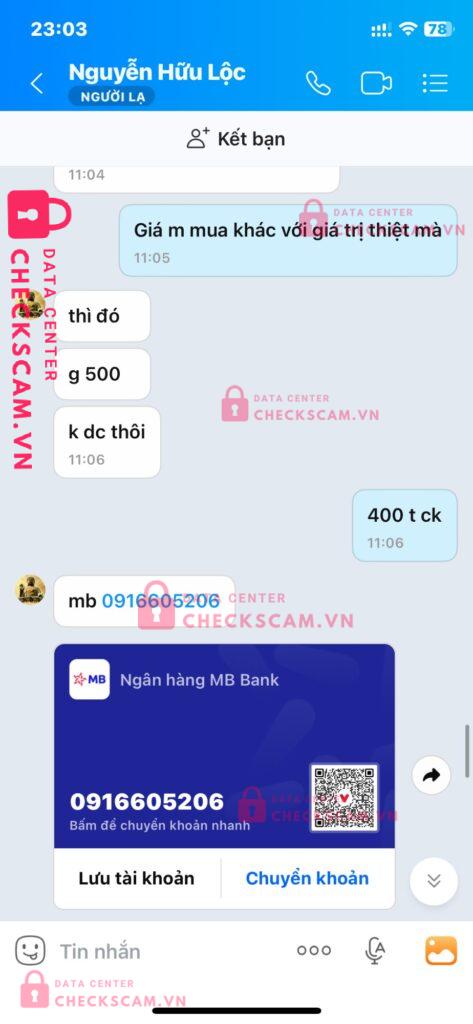This screenshot has height=1024, width=473.
Task: Open the MB Bank account card
Action: pyautogui.click(x=224, y=746)
